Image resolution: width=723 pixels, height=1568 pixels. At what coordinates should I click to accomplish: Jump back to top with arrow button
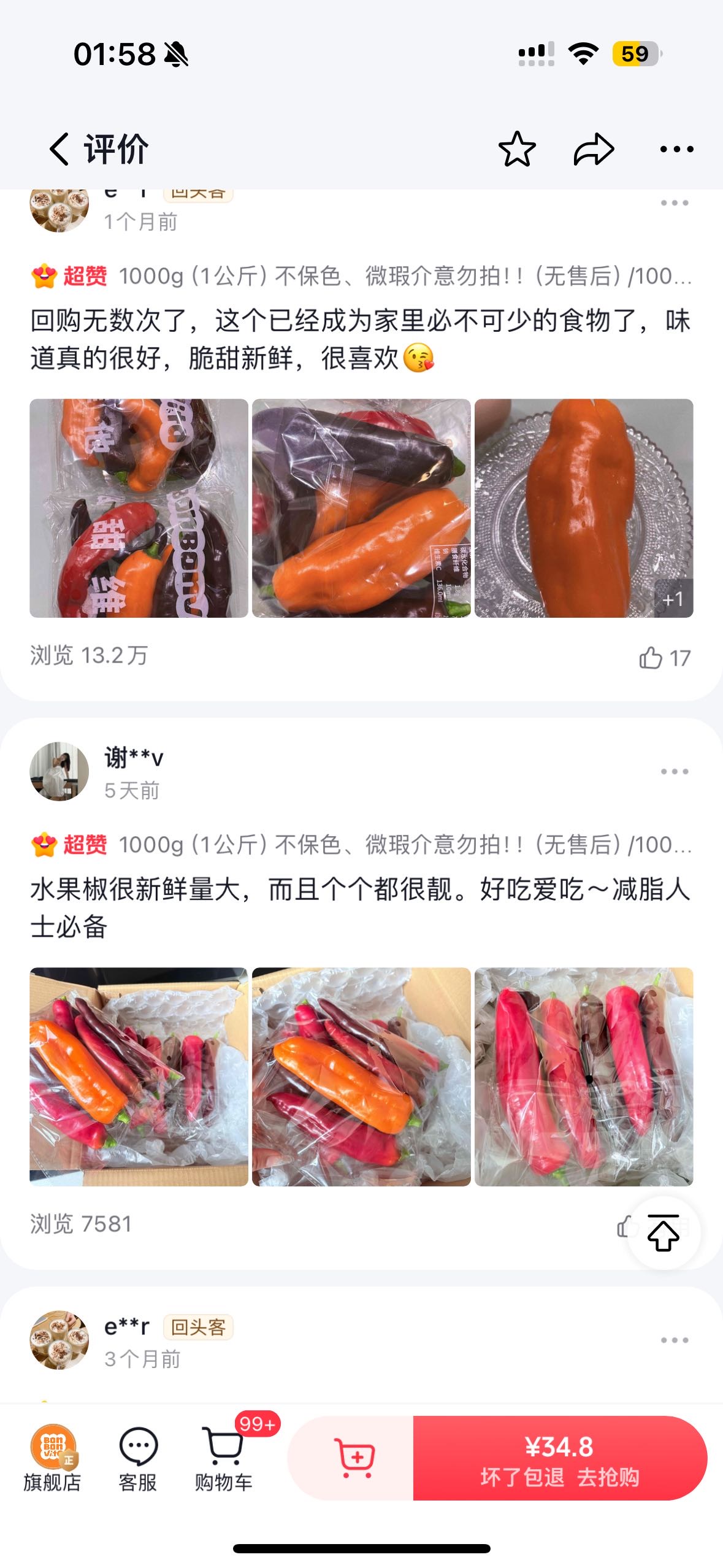664,1232
